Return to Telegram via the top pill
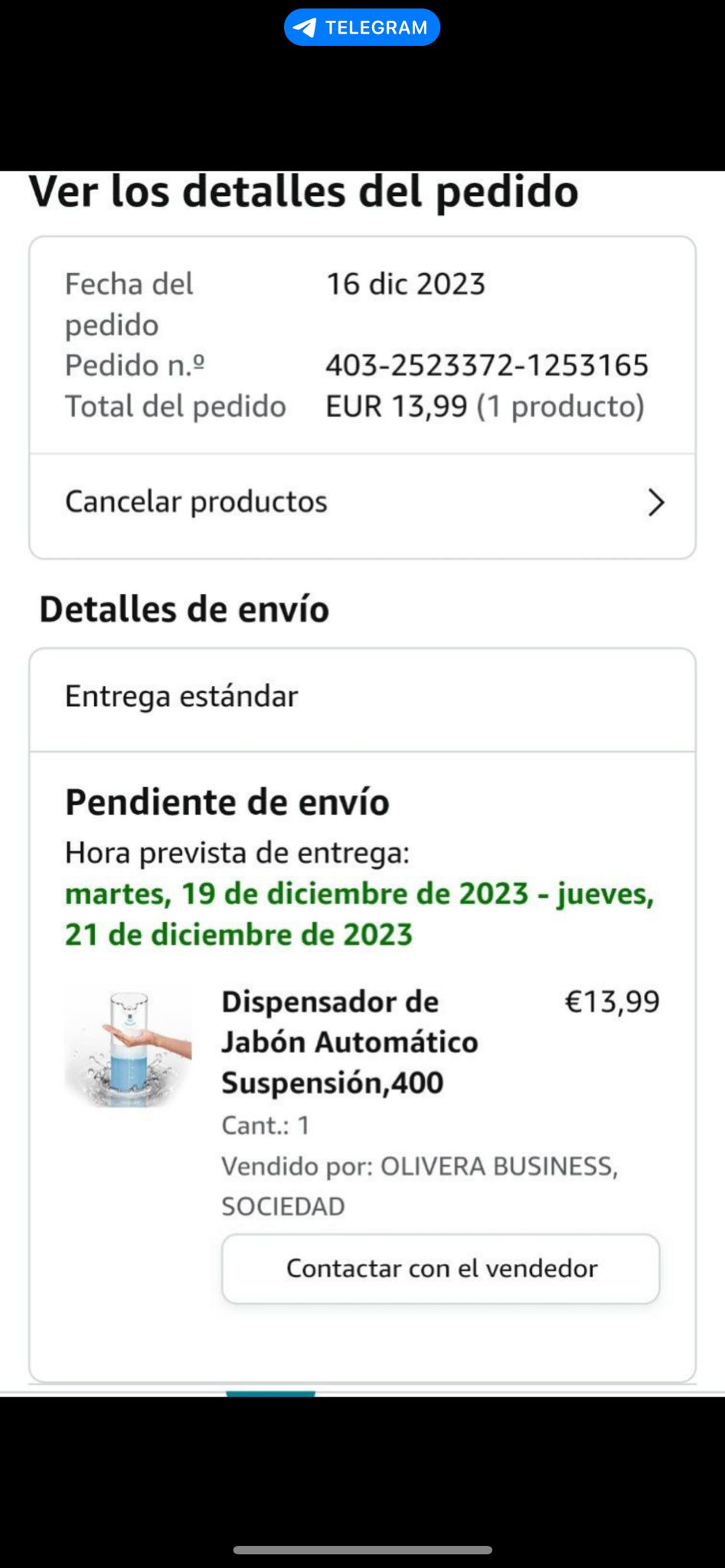This screenshot has width=725, height=1568. (x=362, y=28)
